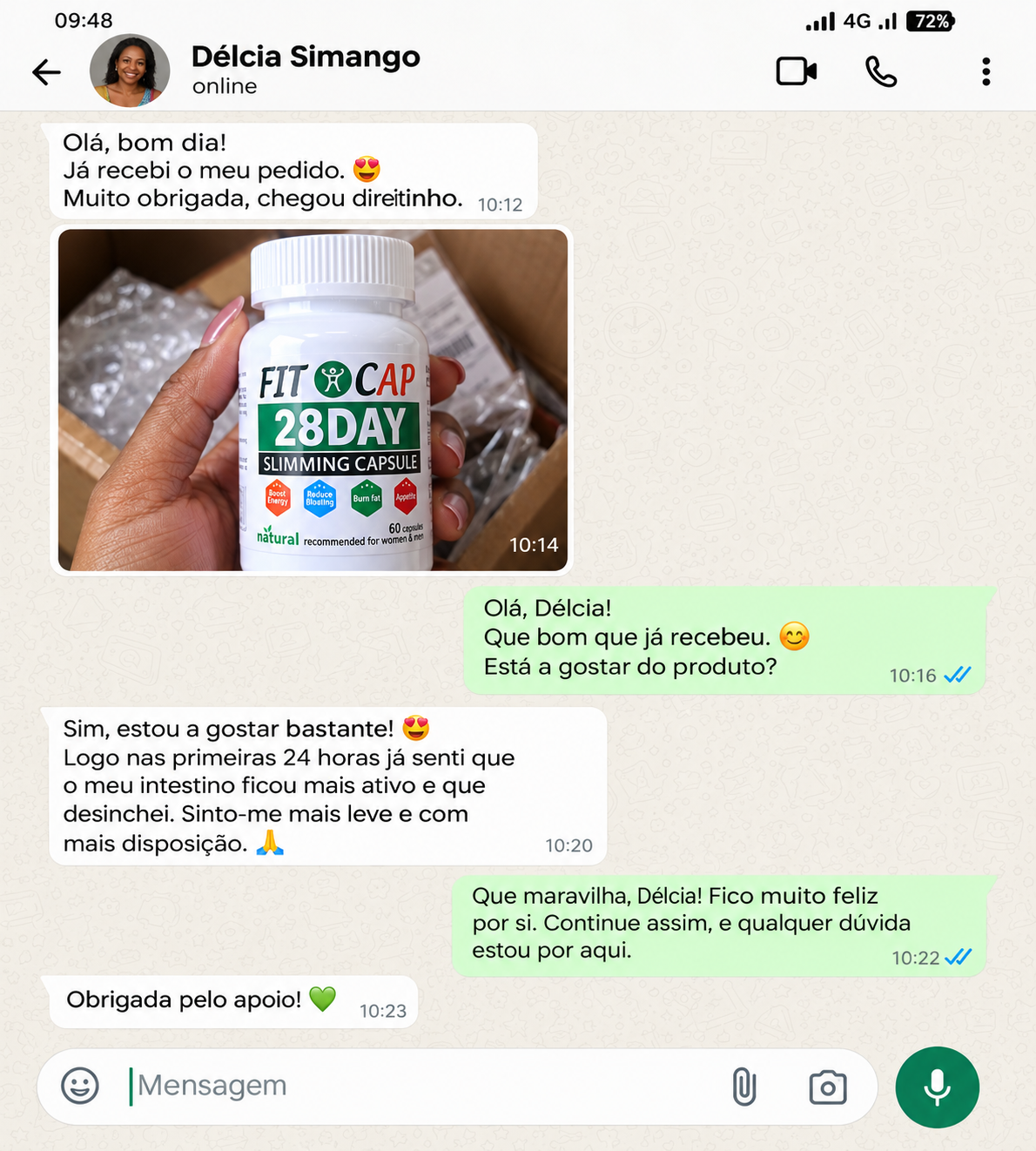Start a video call with Délcia
This screenshot has height=1151, width=1036.
pos(796,71)
